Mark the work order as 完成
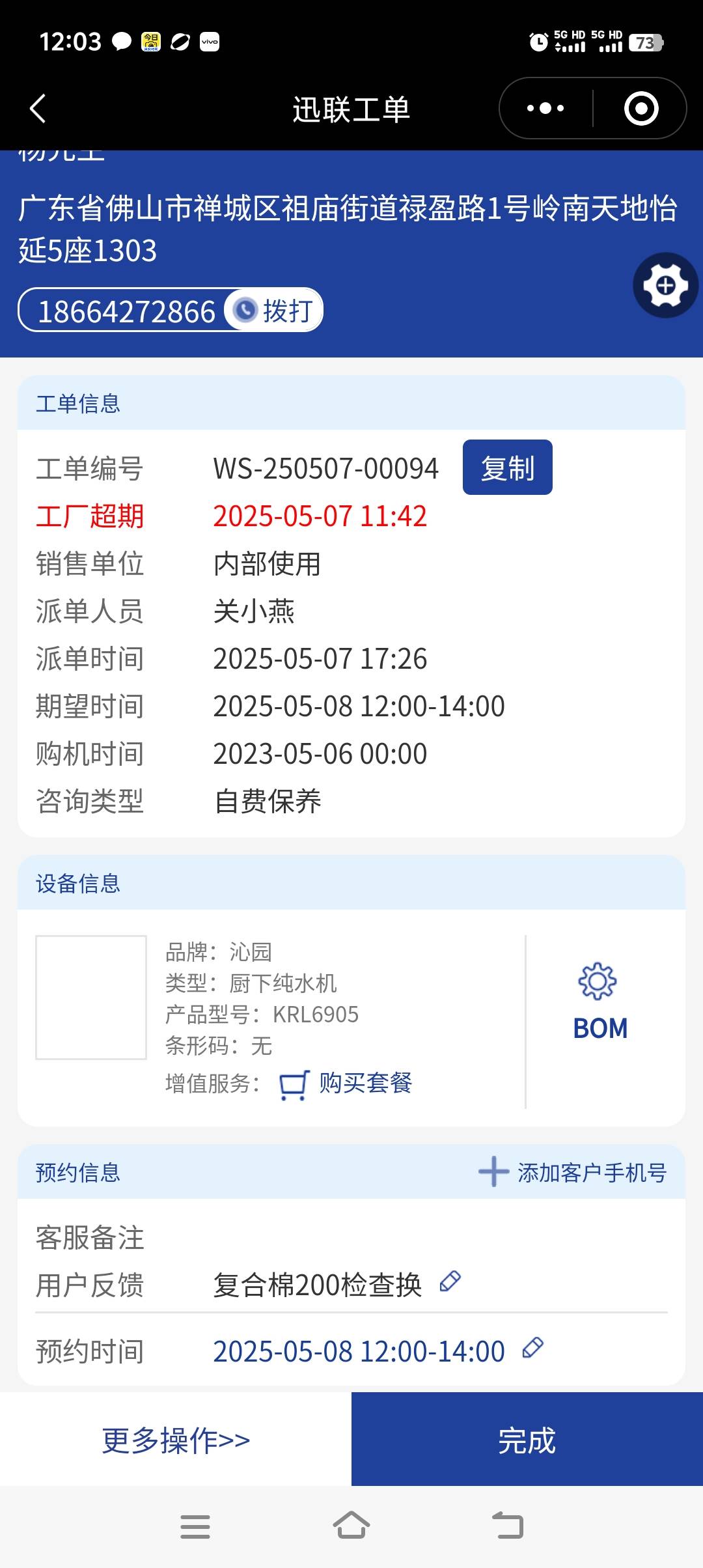 pyautogui.click(x=527, y=1440)
